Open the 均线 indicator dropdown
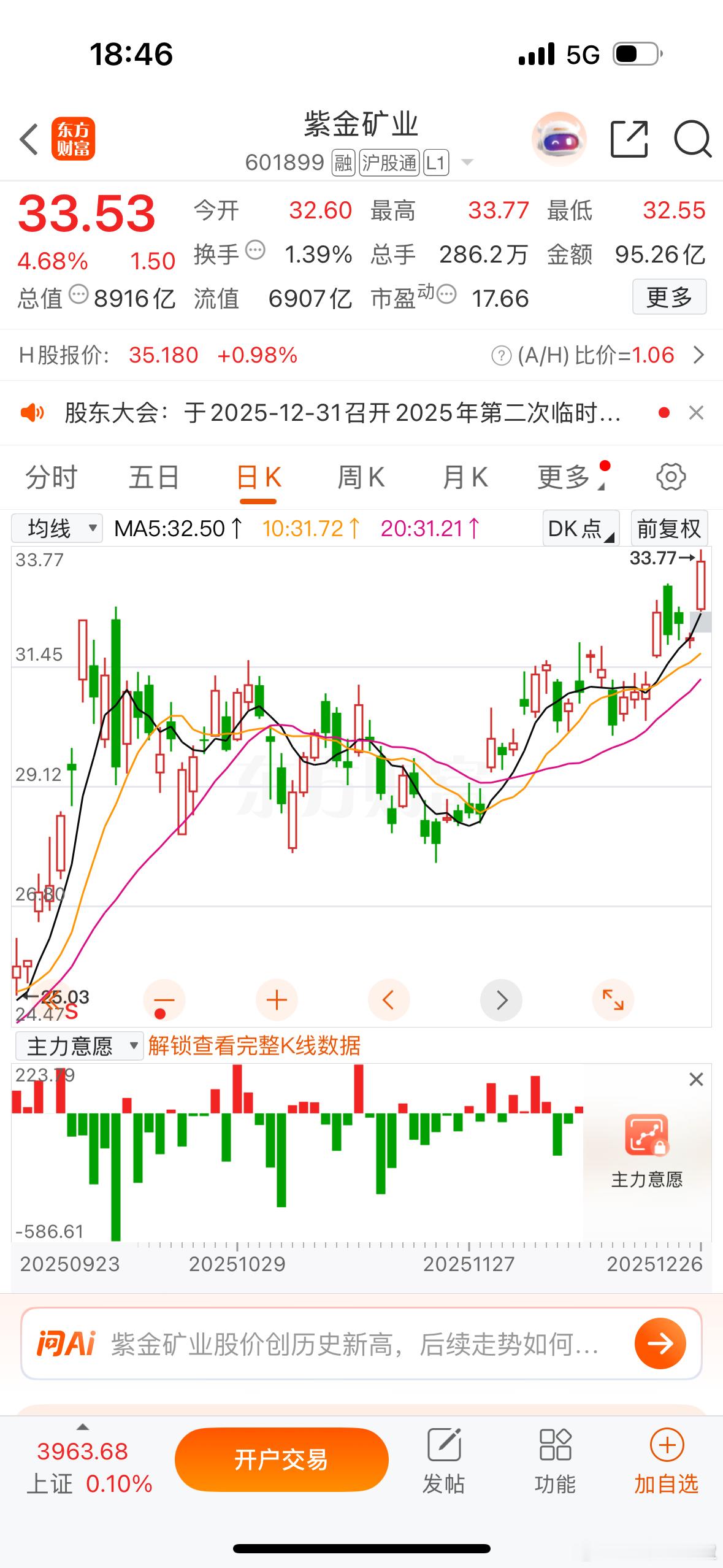The image size is (723, 1568). coord(57,528)
